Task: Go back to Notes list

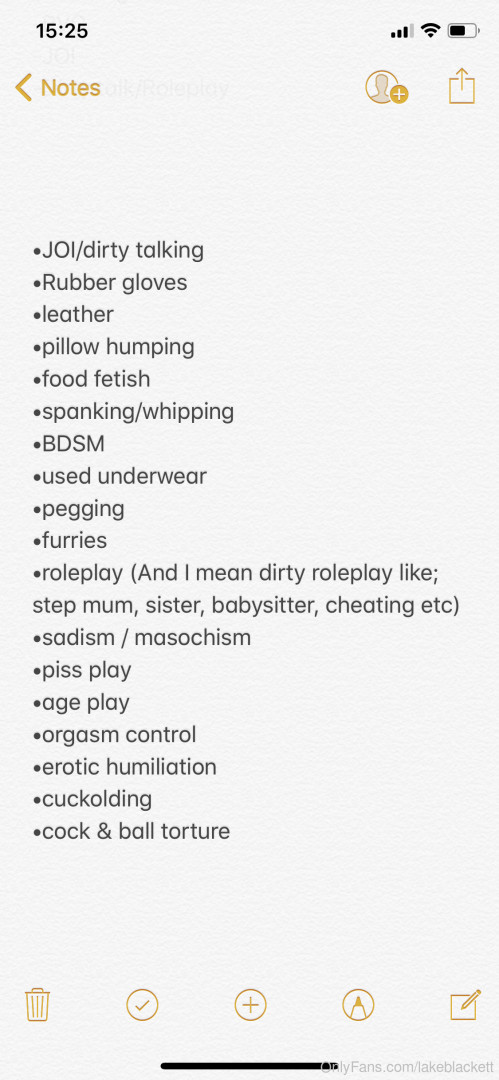Action: click(x=58, y=87)
